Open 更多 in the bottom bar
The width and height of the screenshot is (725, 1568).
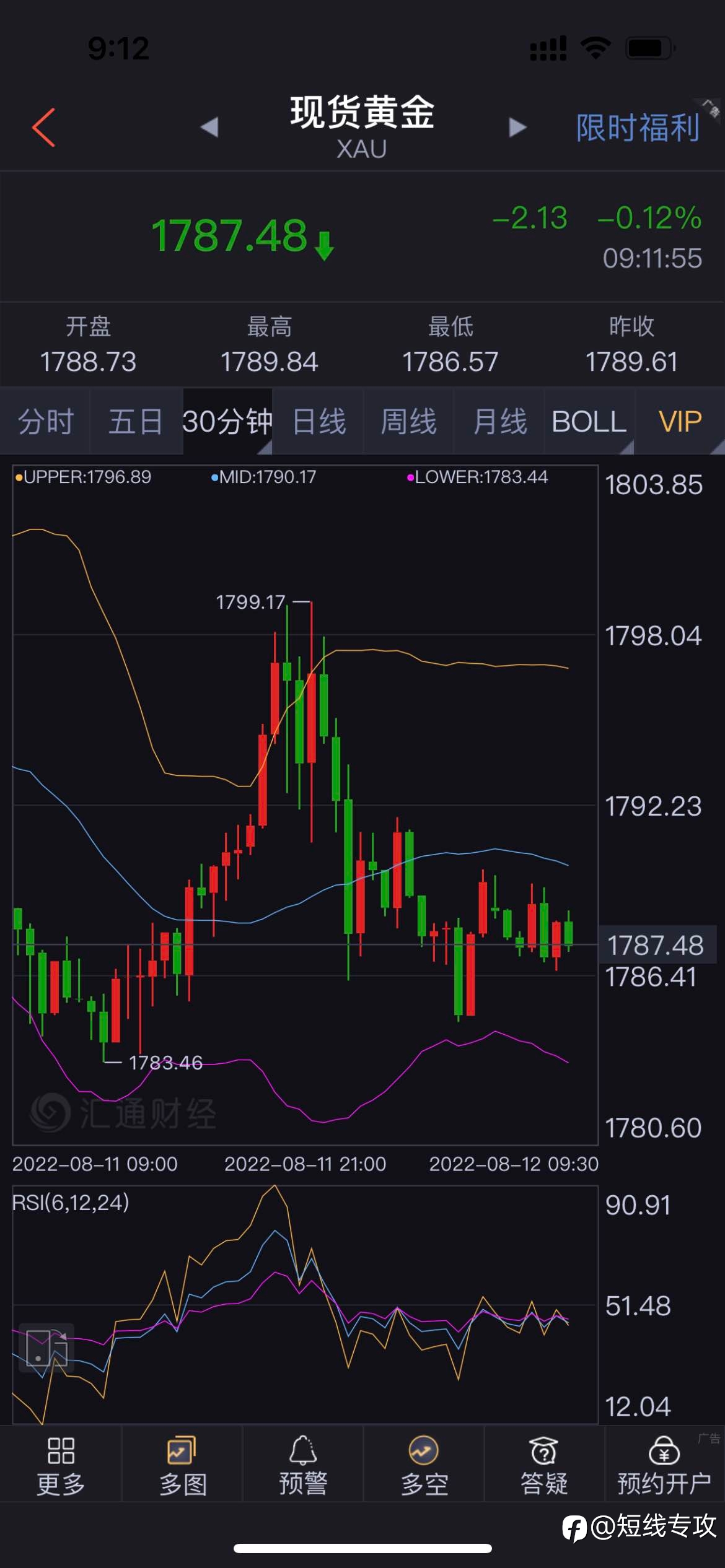(61, 1465)
